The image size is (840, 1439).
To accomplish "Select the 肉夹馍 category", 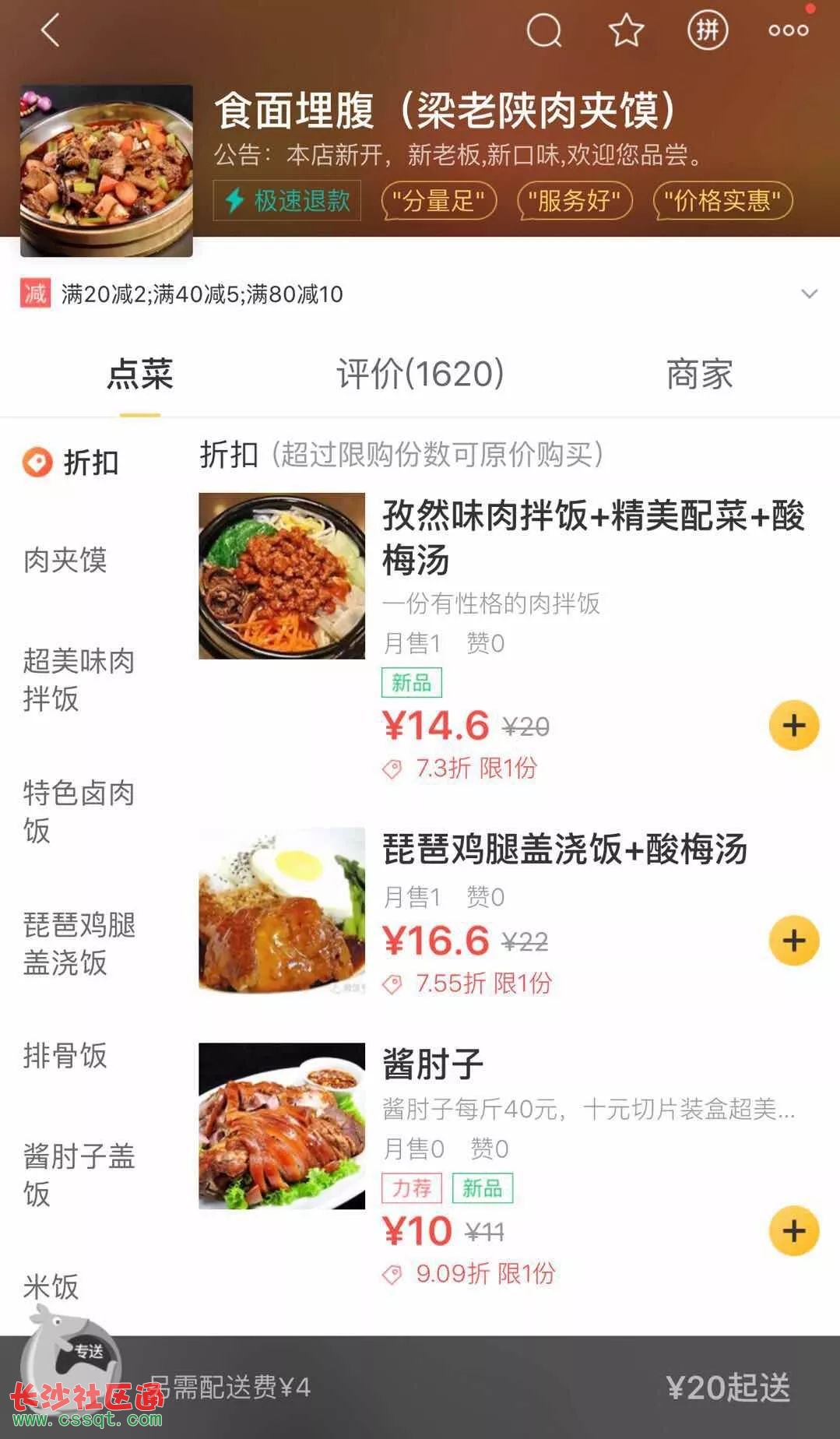I will pos(65,560).
